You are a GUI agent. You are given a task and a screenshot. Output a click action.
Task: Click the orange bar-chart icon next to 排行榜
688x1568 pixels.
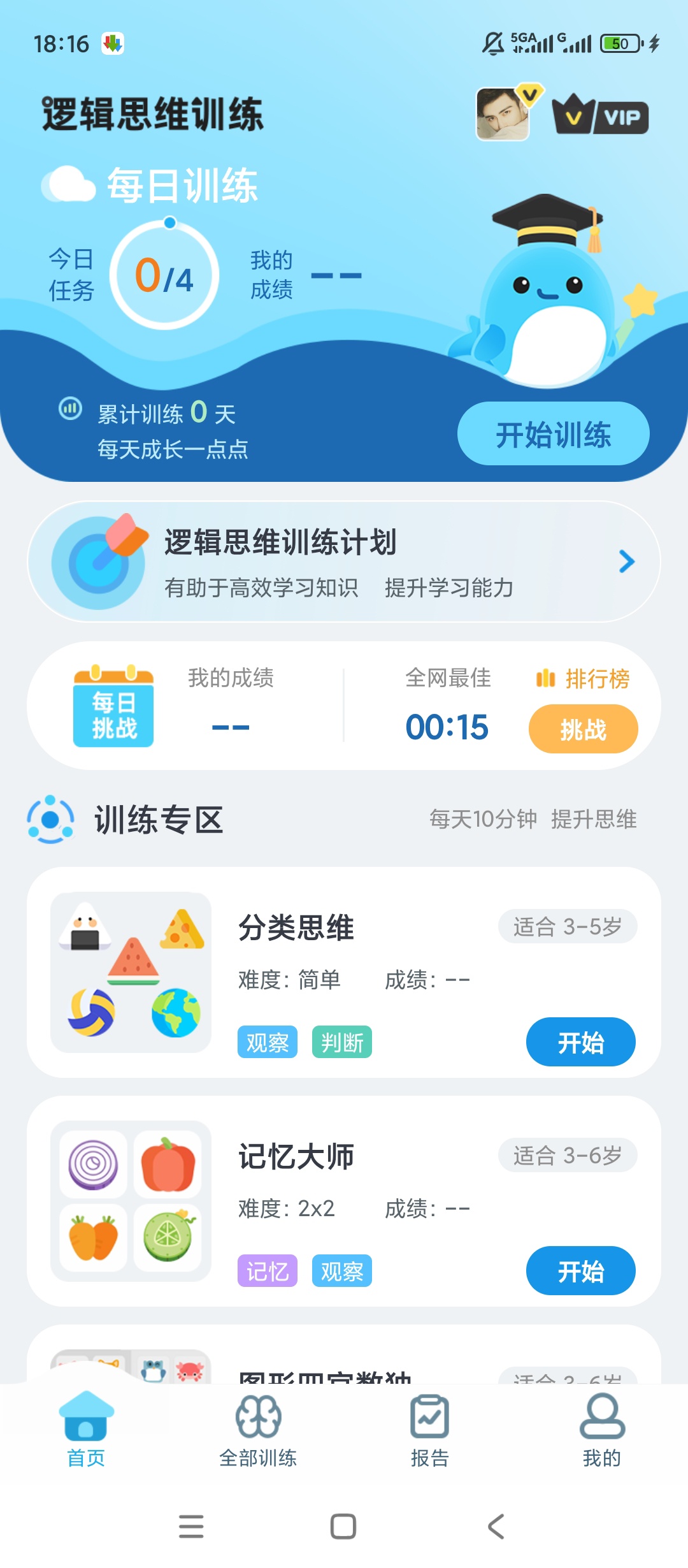click(545, 680)
